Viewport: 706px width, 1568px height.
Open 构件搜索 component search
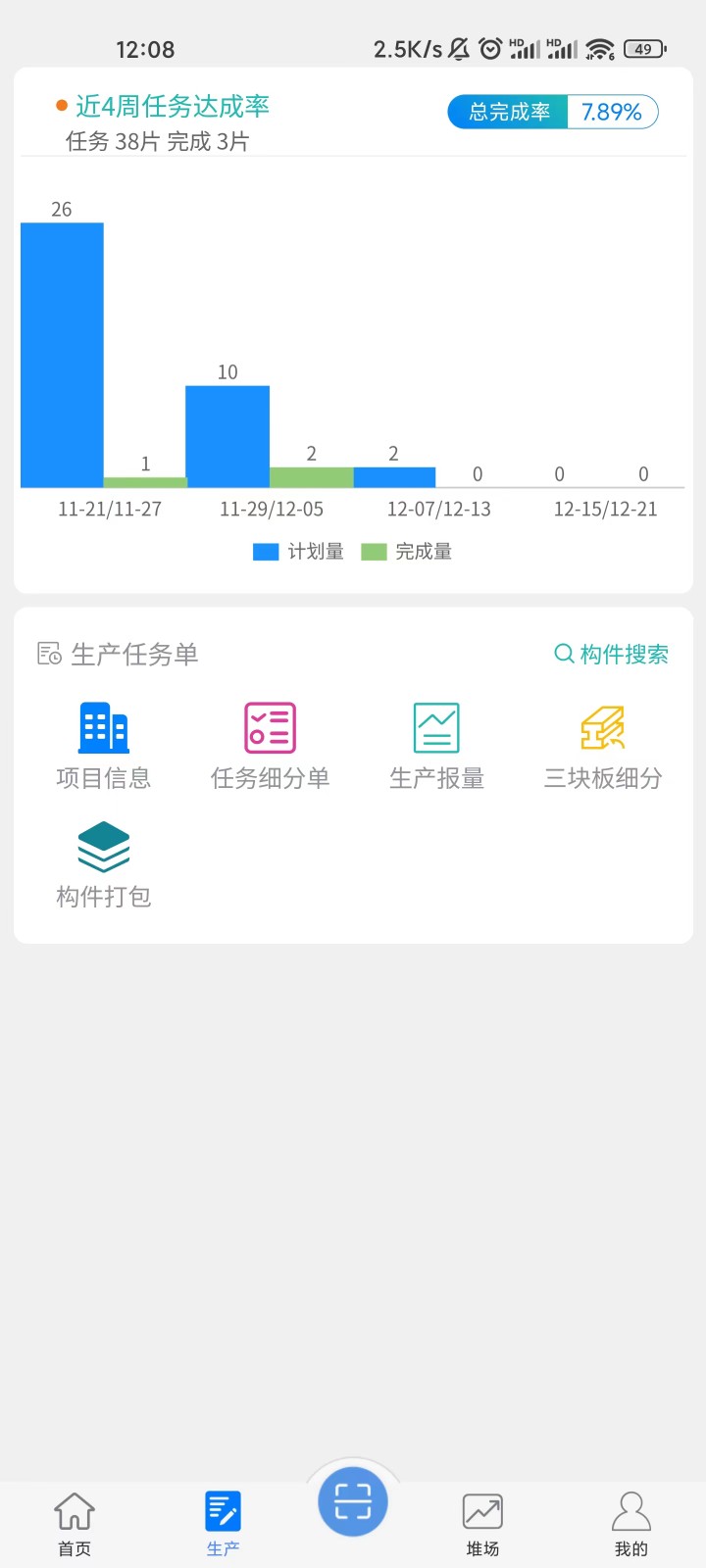[612, 654]
